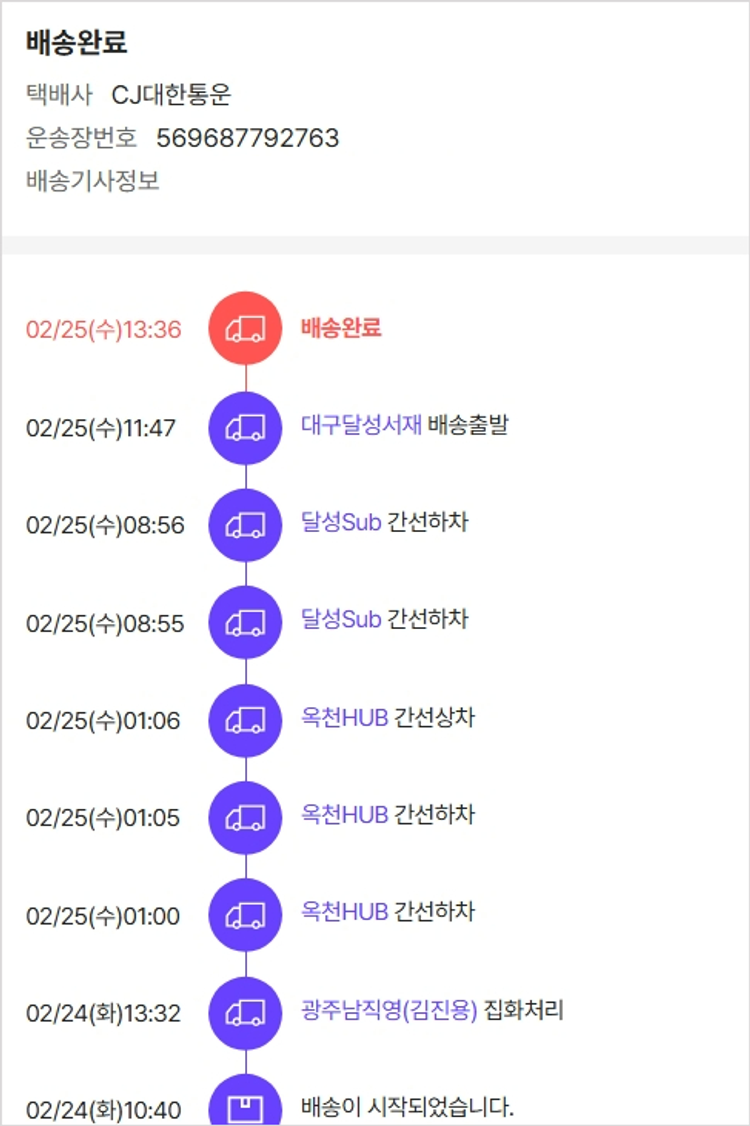Tap 달성Sub link at 08:56
The height and width of the screenshot is (1126, 750).
(x=341, y=522)
